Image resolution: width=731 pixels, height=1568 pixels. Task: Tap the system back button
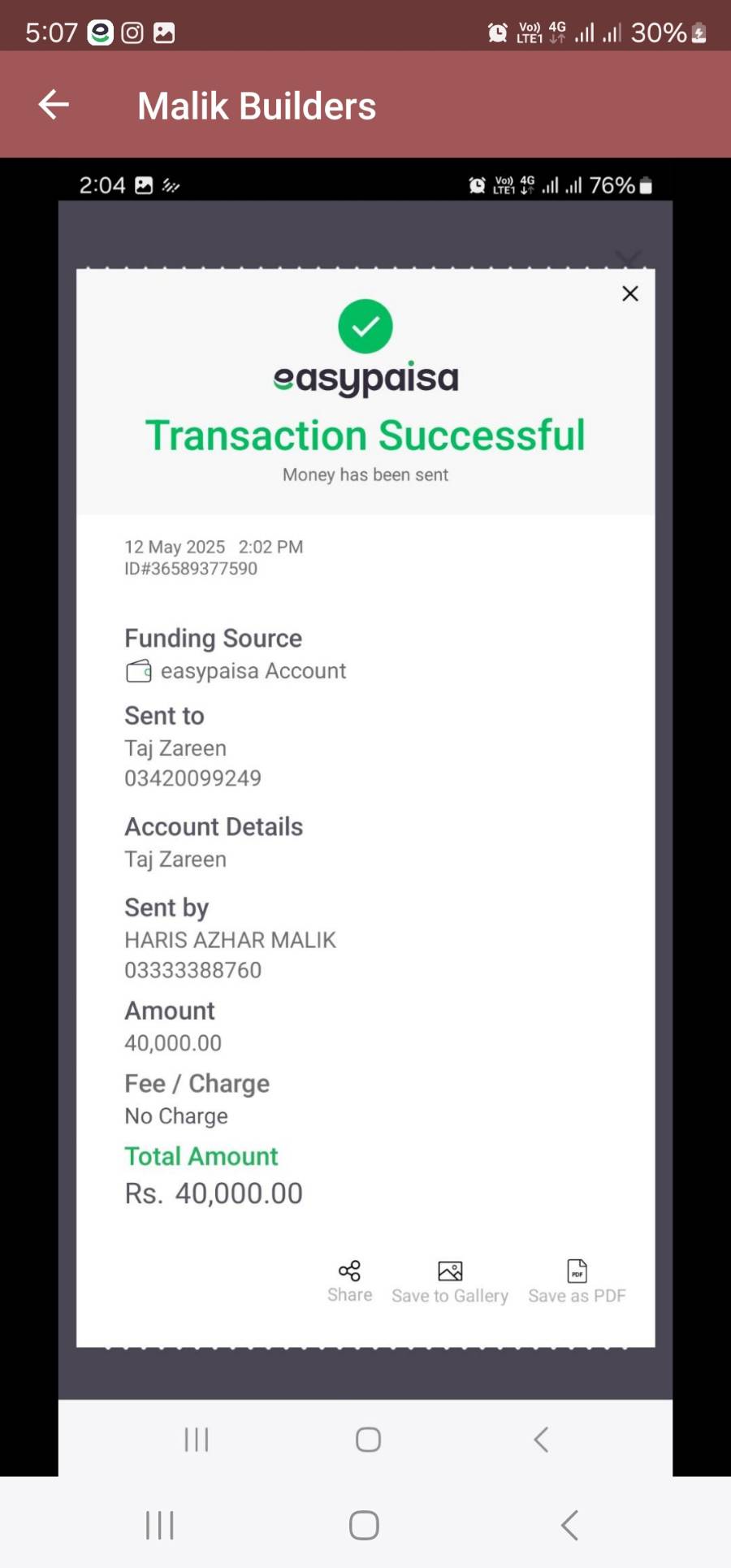(570, 1525)
